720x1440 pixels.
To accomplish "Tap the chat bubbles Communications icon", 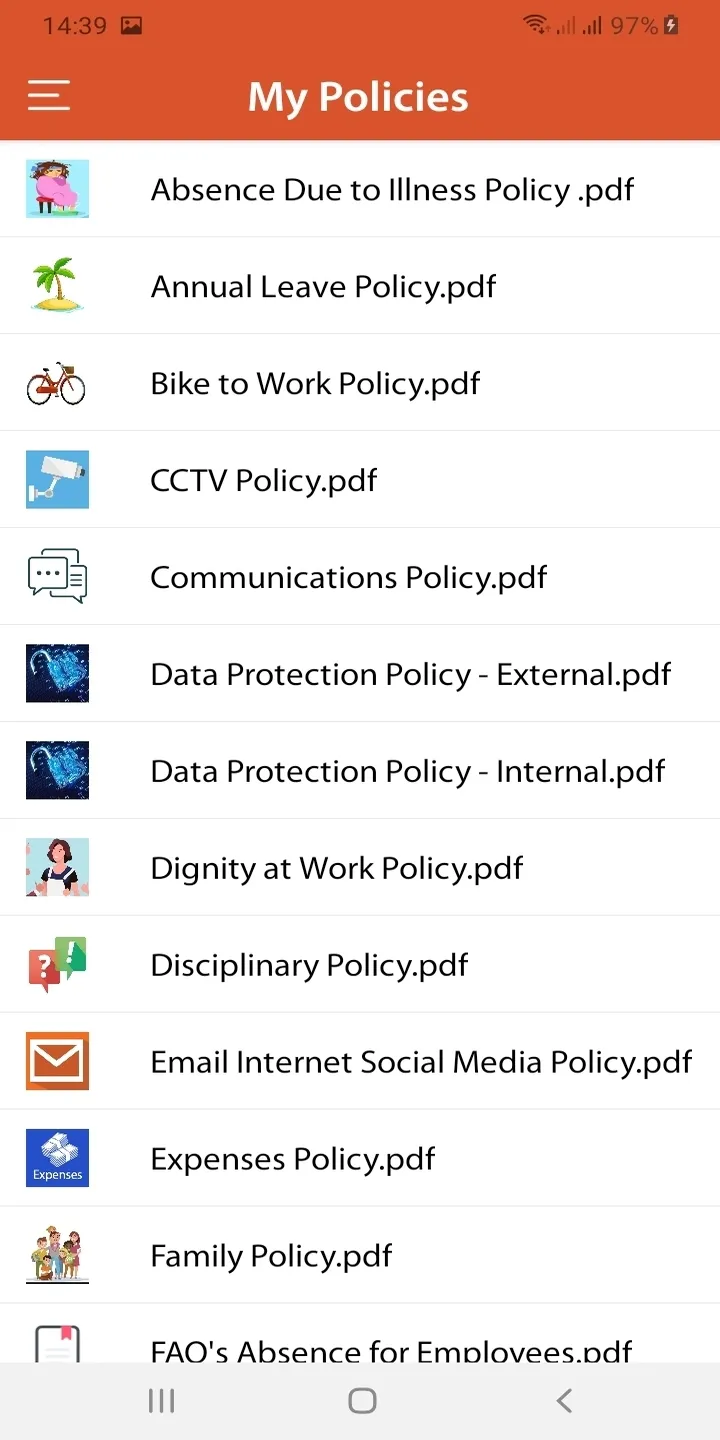I will pos(57,576).
